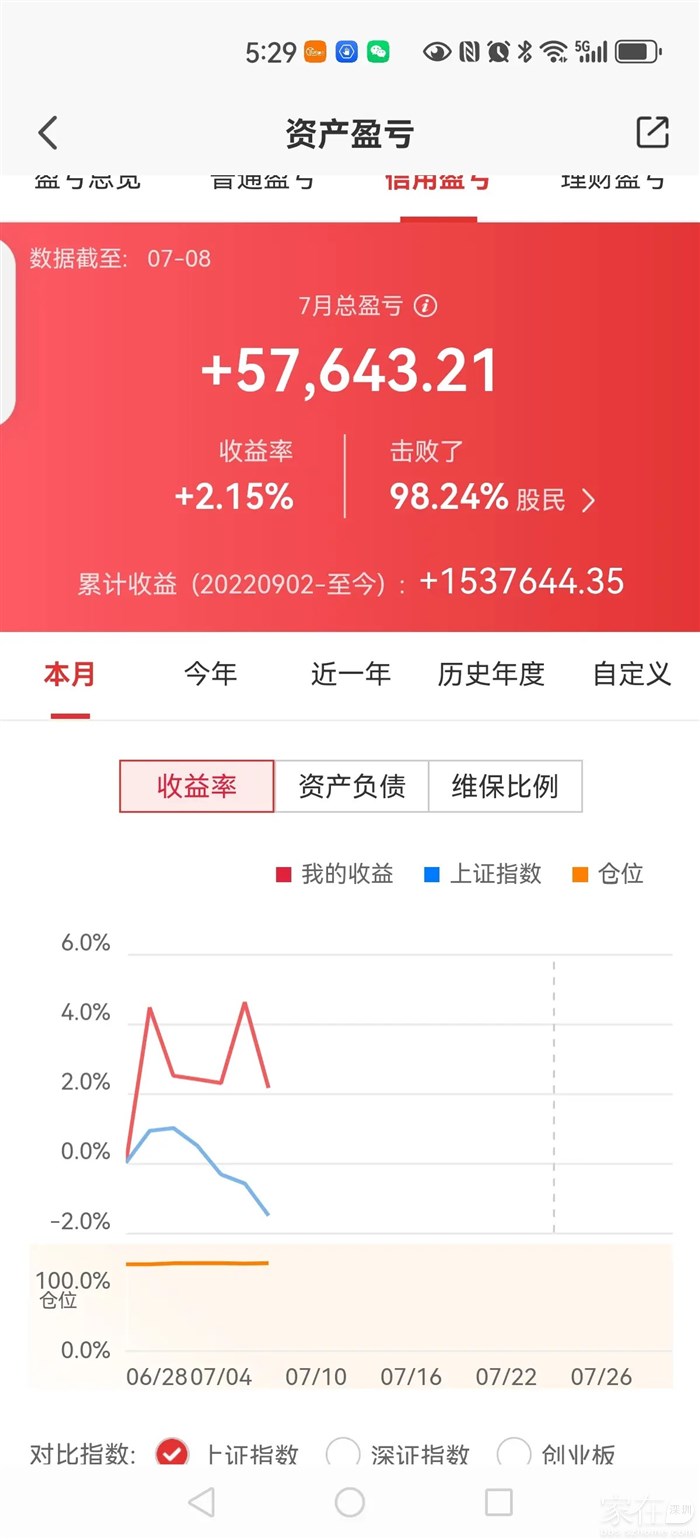Show 近一年 profit data

click(x=350, y=674)
